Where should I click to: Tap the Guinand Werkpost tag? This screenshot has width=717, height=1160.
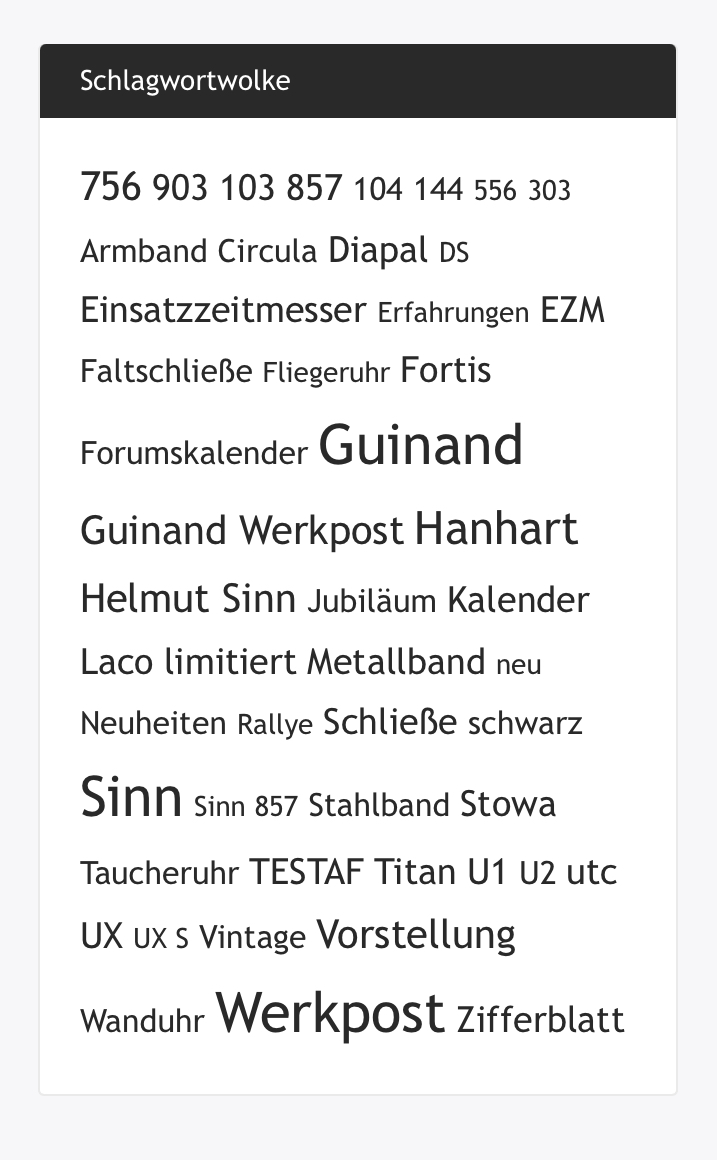pos(242,530)
